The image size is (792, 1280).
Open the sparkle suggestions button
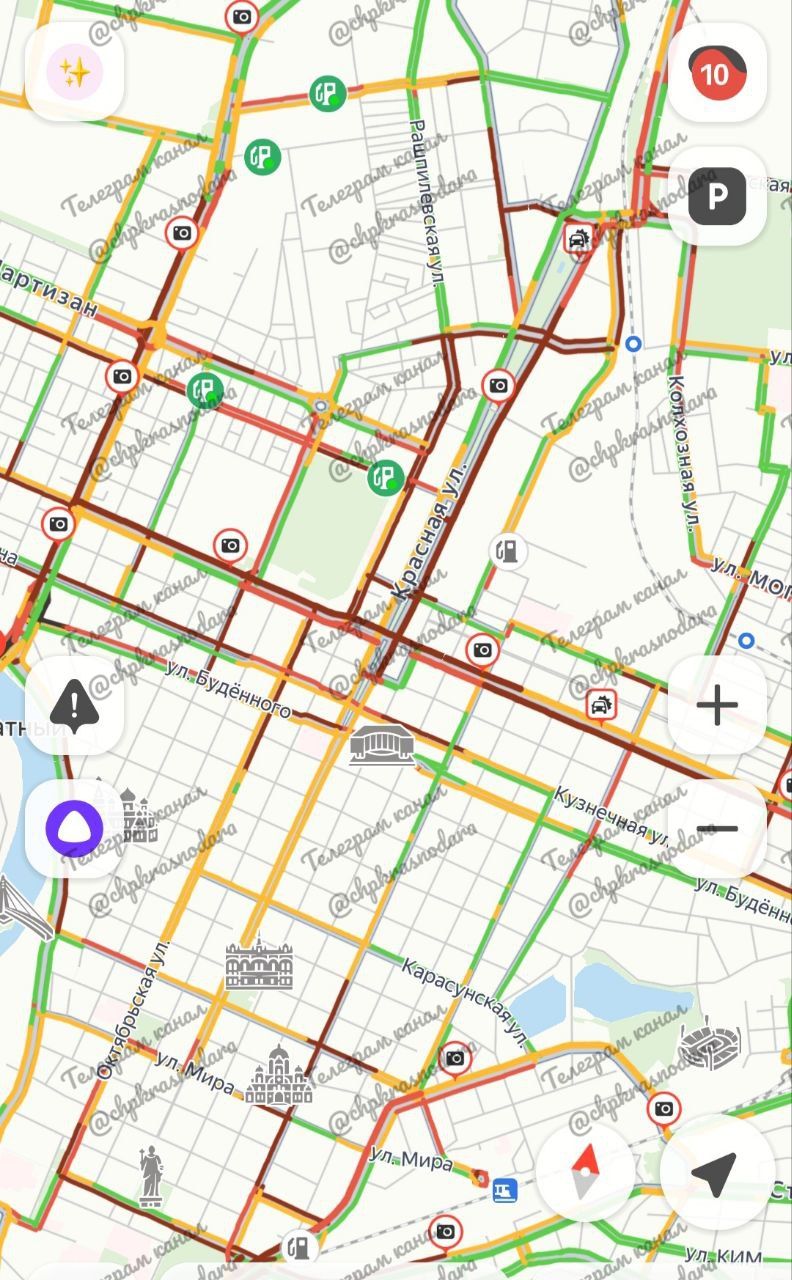coord(74,72)
